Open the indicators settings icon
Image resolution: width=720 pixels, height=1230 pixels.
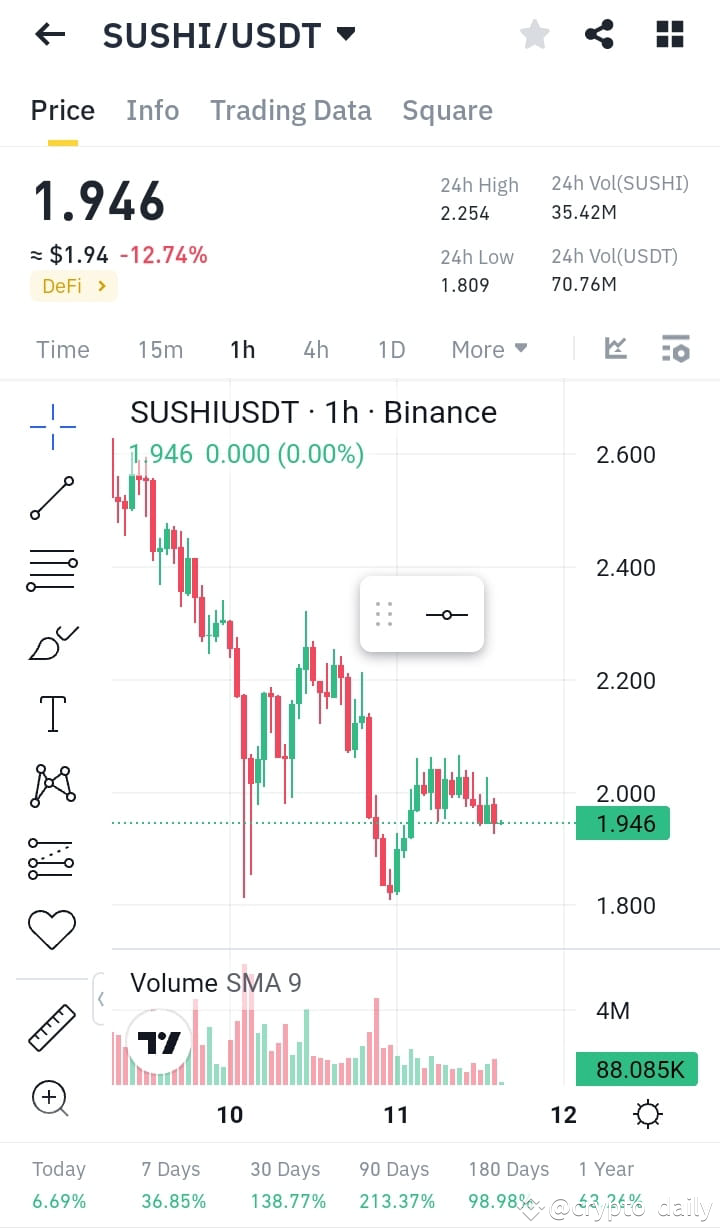click(676, 349)
